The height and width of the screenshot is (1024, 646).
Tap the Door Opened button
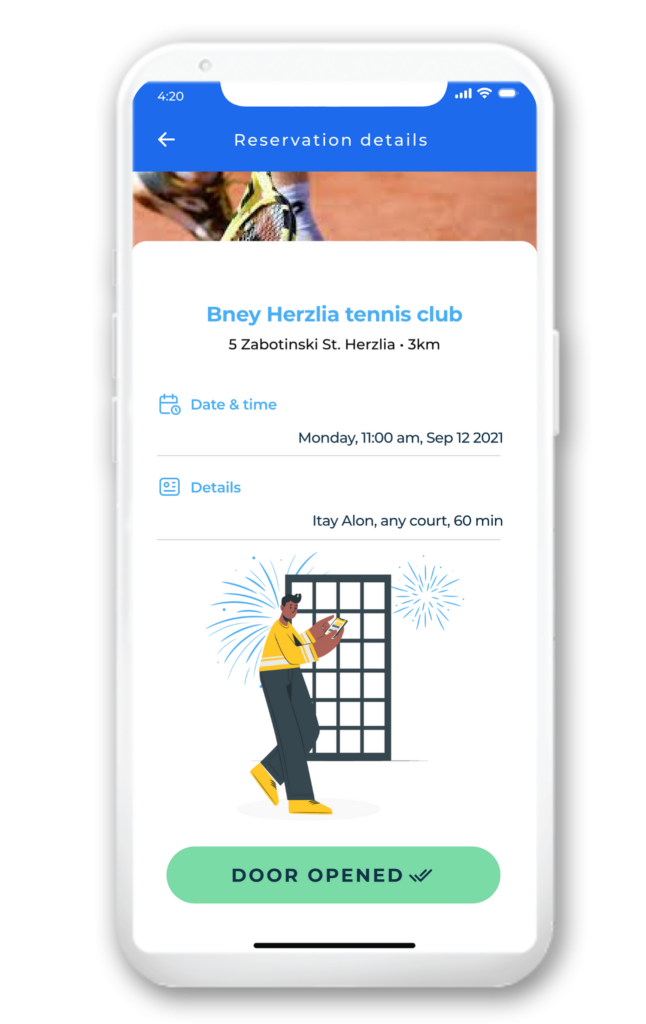pos(332,875)
